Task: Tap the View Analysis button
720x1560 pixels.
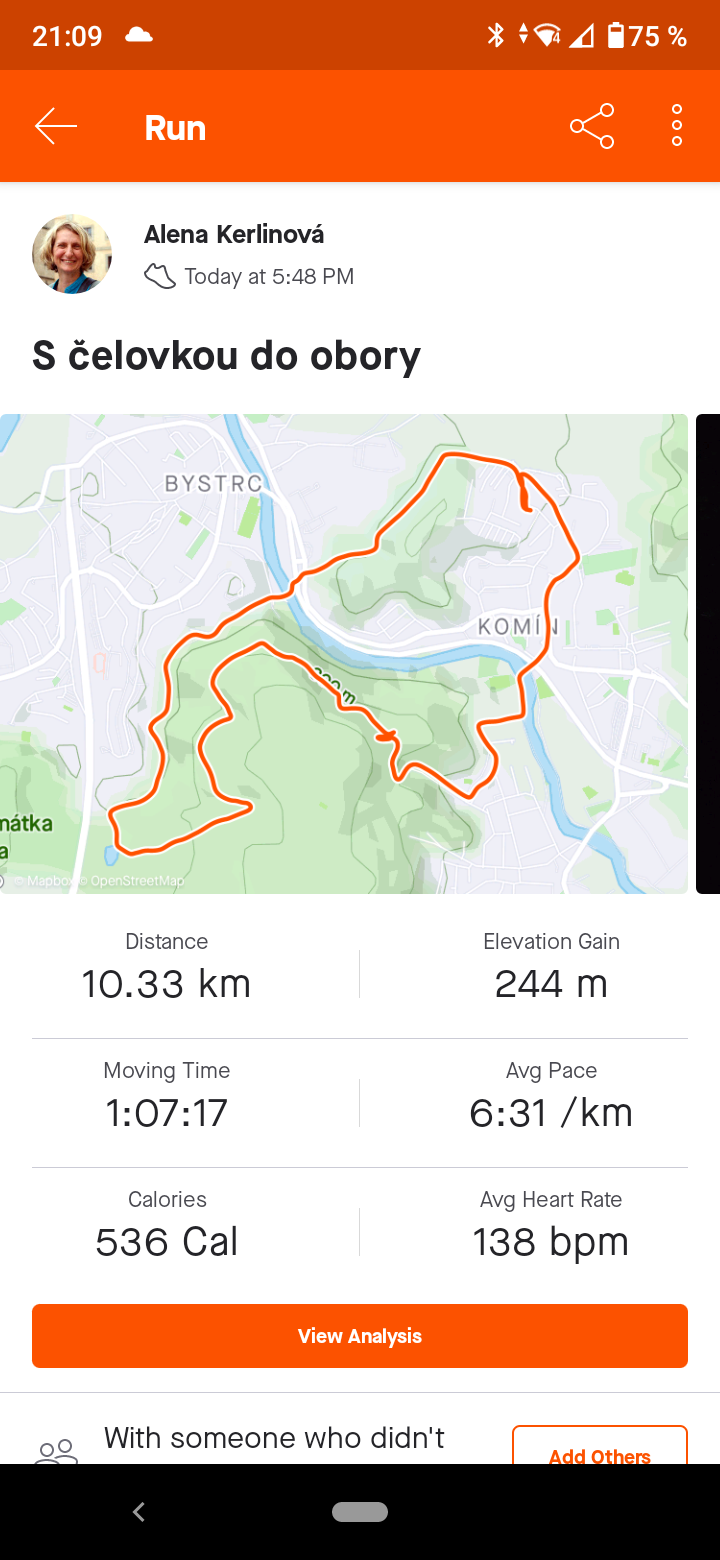Action: (360, 1336)
